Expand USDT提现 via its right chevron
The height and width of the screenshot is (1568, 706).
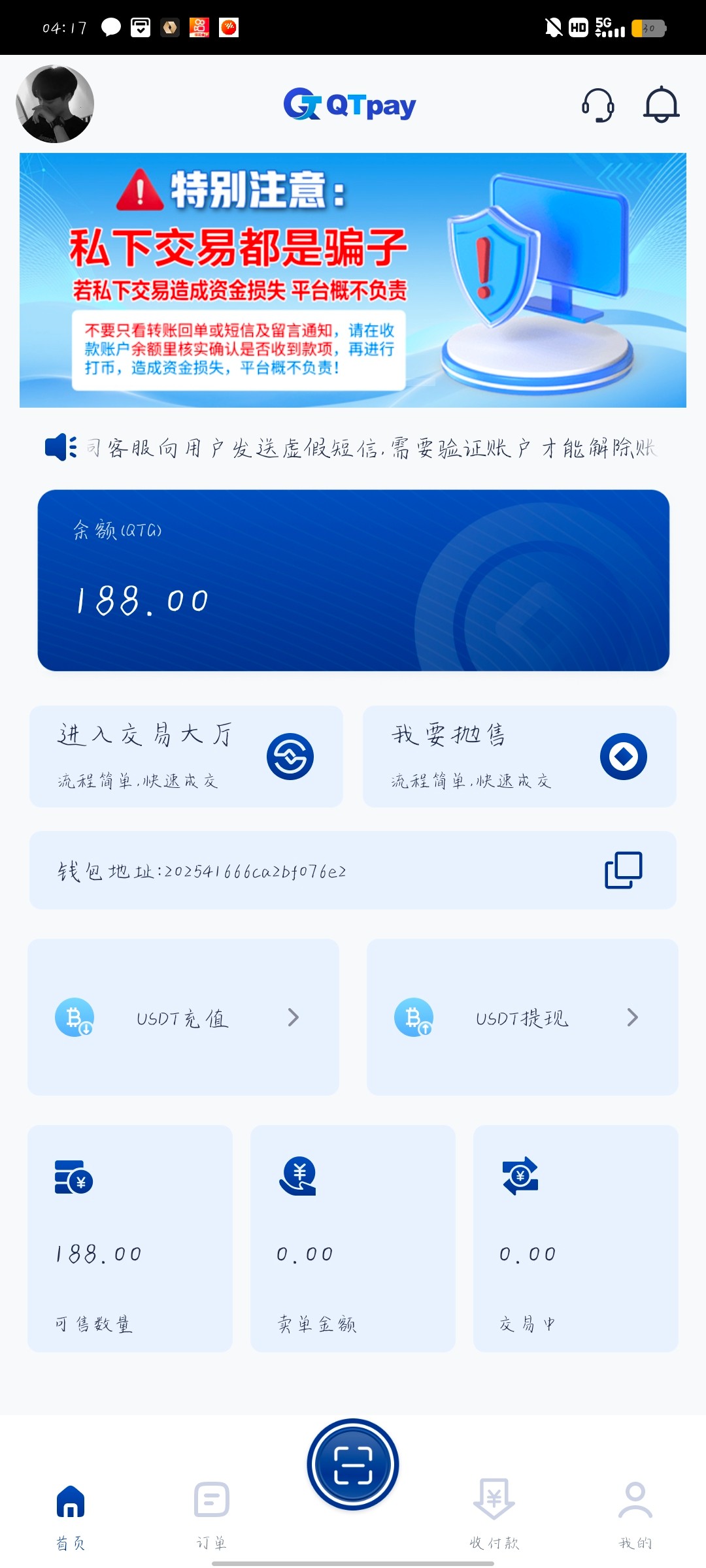coord(631,1017)
